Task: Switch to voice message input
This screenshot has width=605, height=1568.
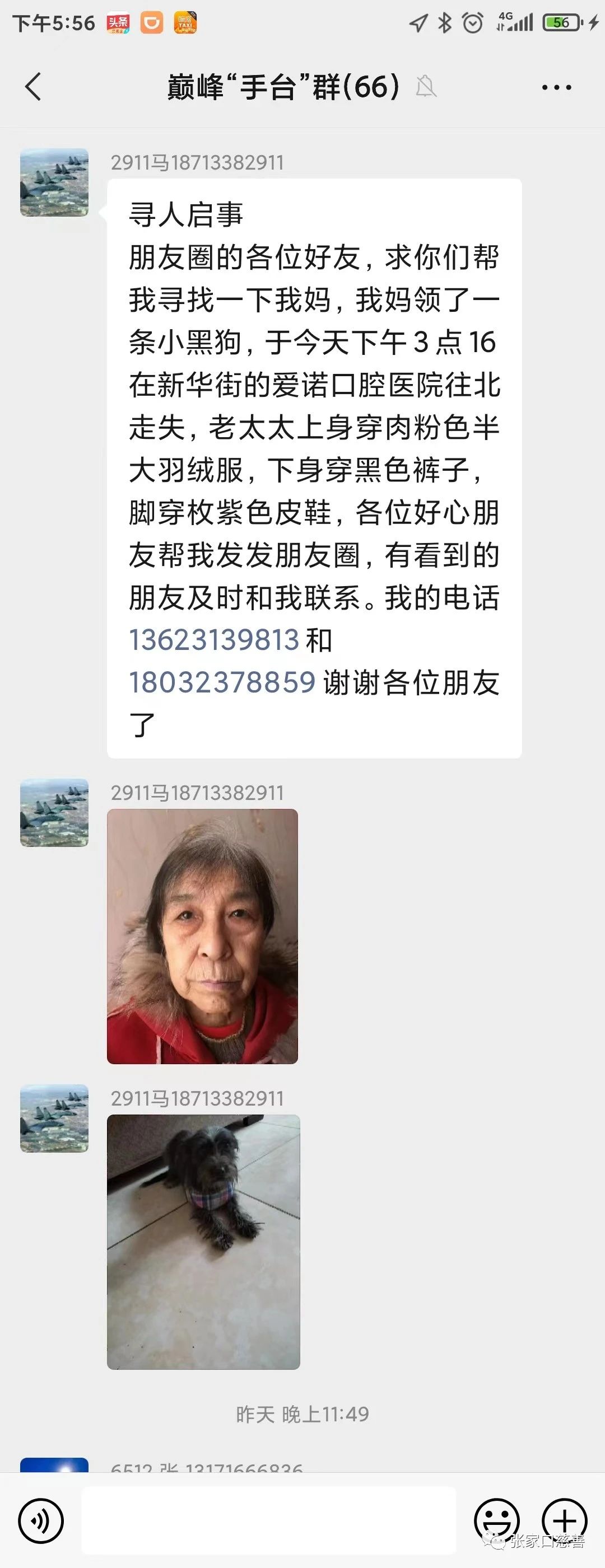Action: pyautogui.click(x=41, y=1520)
